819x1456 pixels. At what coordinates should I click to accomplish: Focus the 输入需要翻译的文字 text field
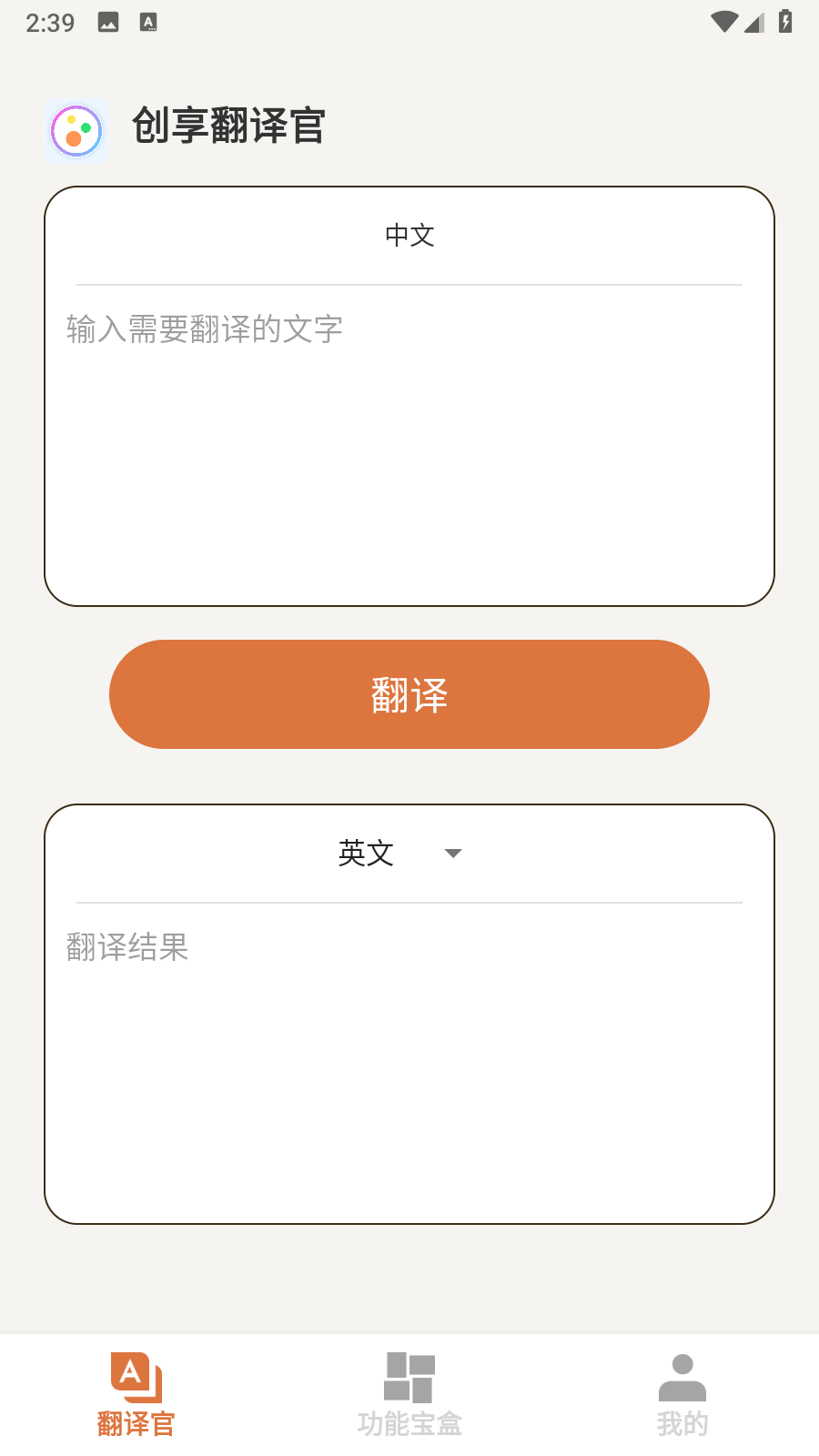pyautogui.click(x=409, y=446)
